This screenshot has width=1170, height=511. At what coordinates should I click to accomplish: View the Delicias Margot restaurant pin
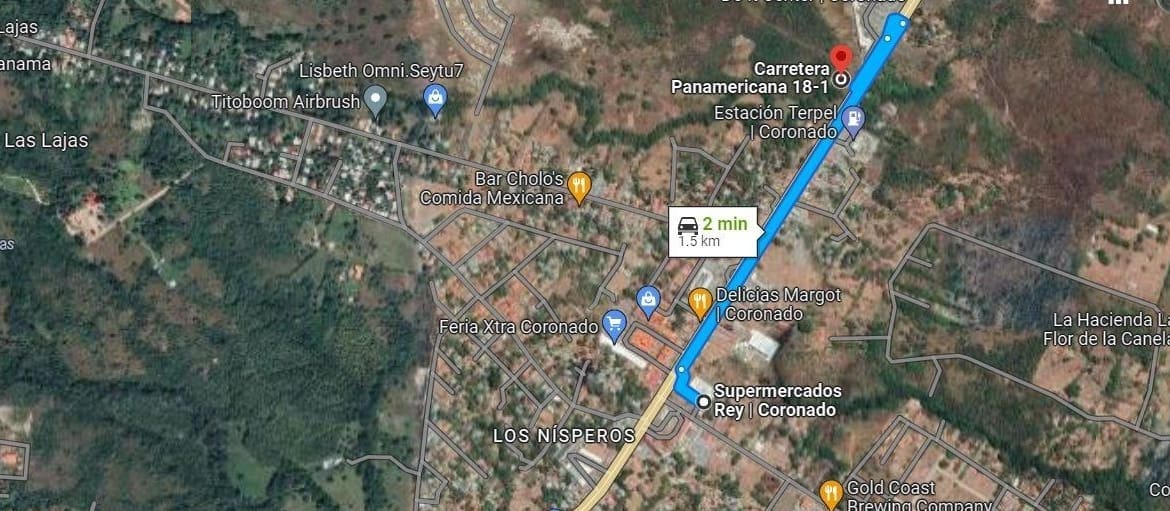point(700,299)
